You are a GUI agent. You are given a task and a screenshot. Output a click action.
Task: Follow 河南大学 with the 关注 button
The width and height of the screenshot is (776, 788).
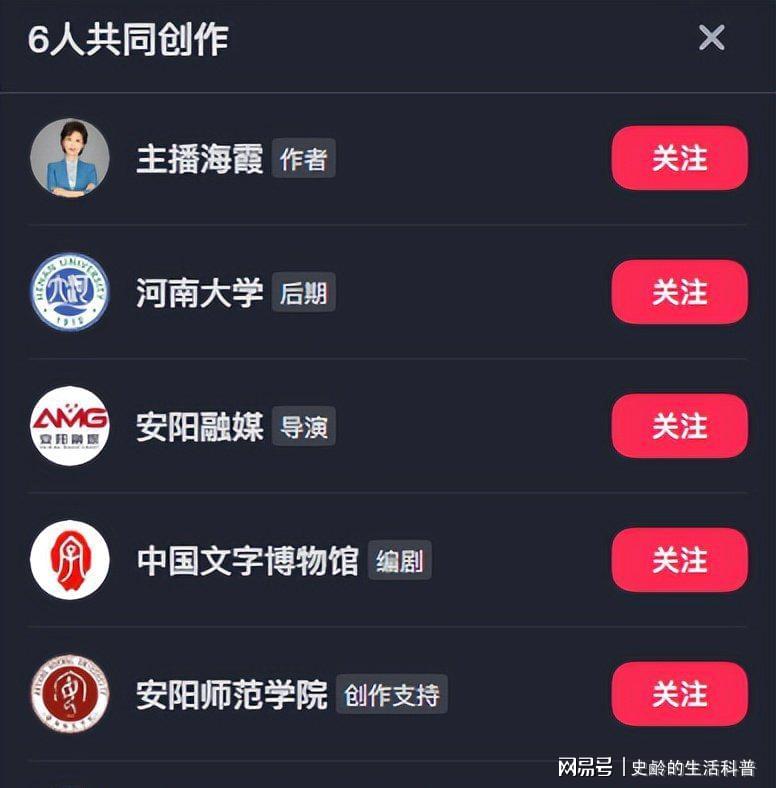click(x=679, y=293)
